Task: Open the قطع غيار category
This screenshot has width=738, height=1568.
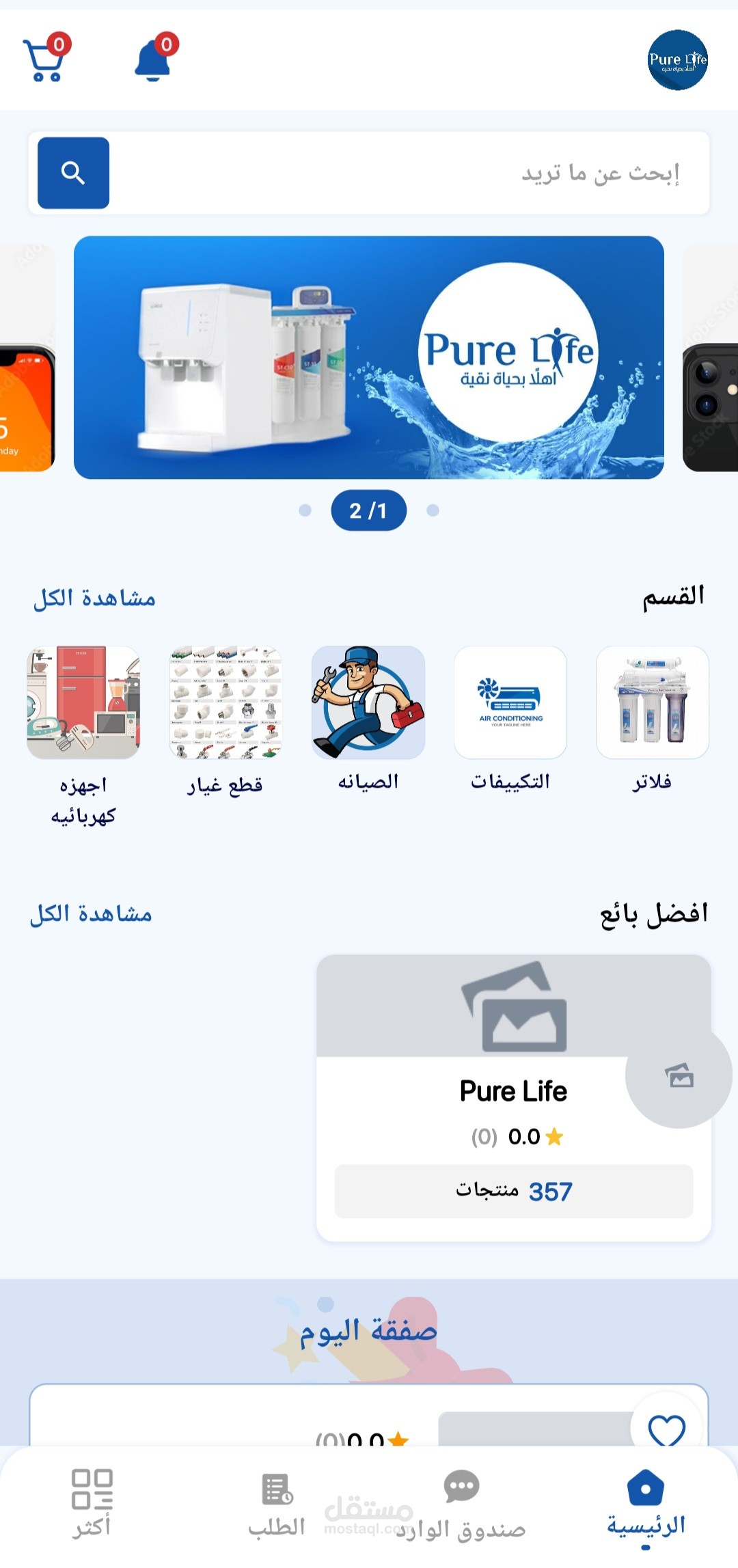Action: pos(225,704)
